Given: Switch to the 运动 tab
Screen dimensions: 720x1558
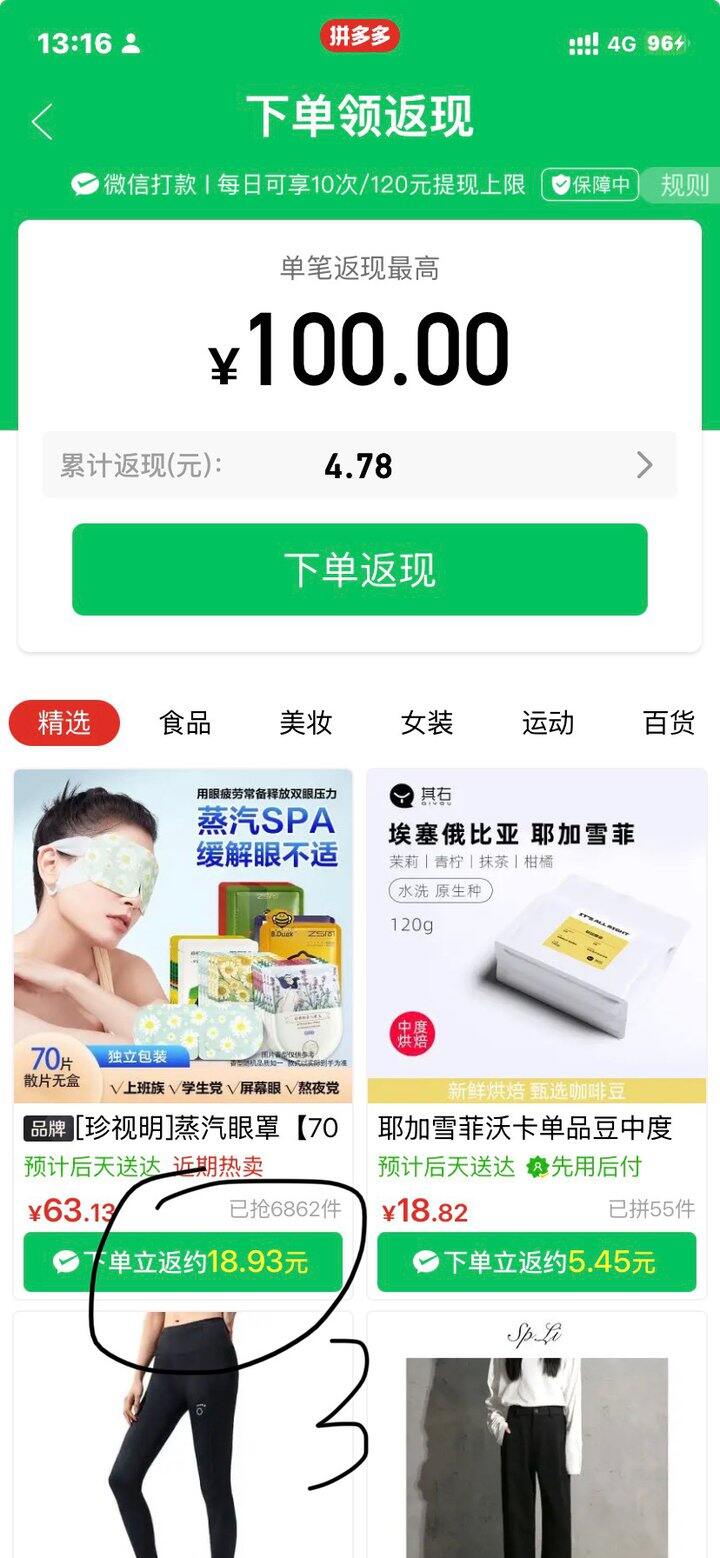Looking at the screenshot, I should tap(548, 722).
